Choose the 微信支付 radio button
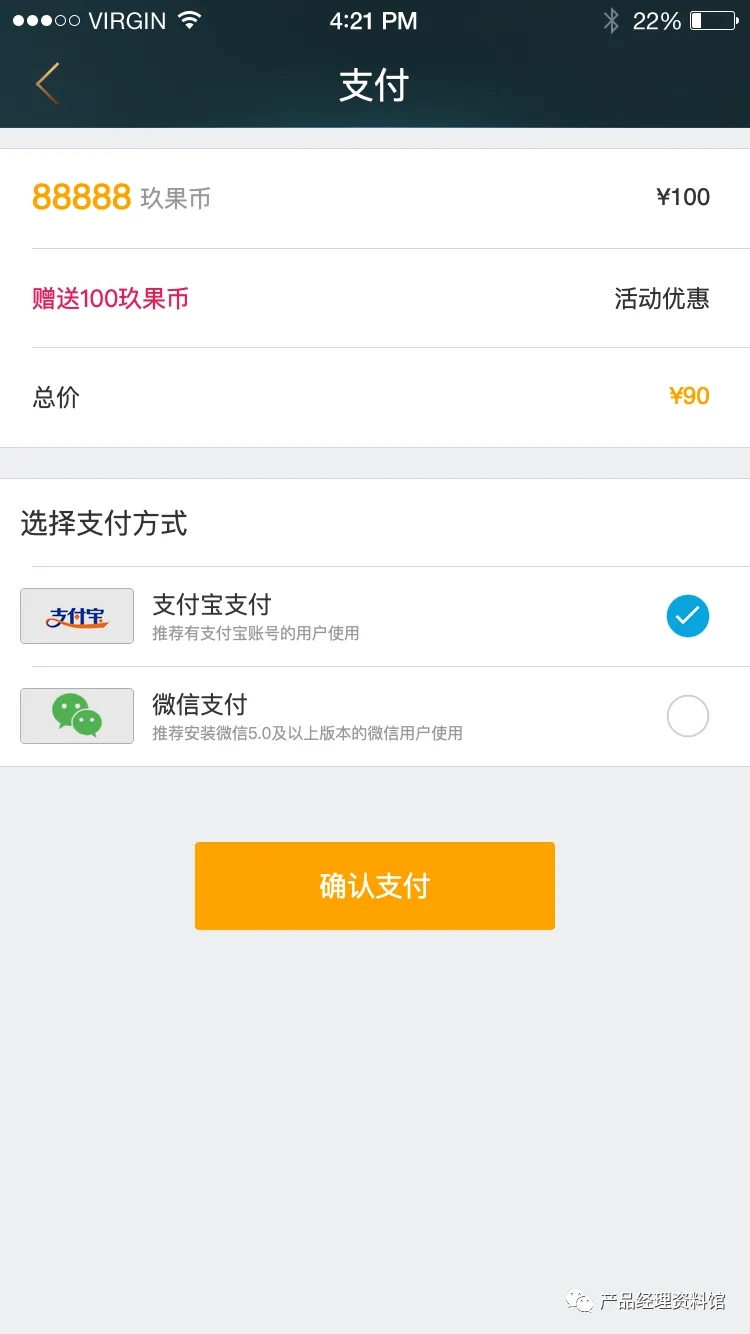 pos(688,716)
